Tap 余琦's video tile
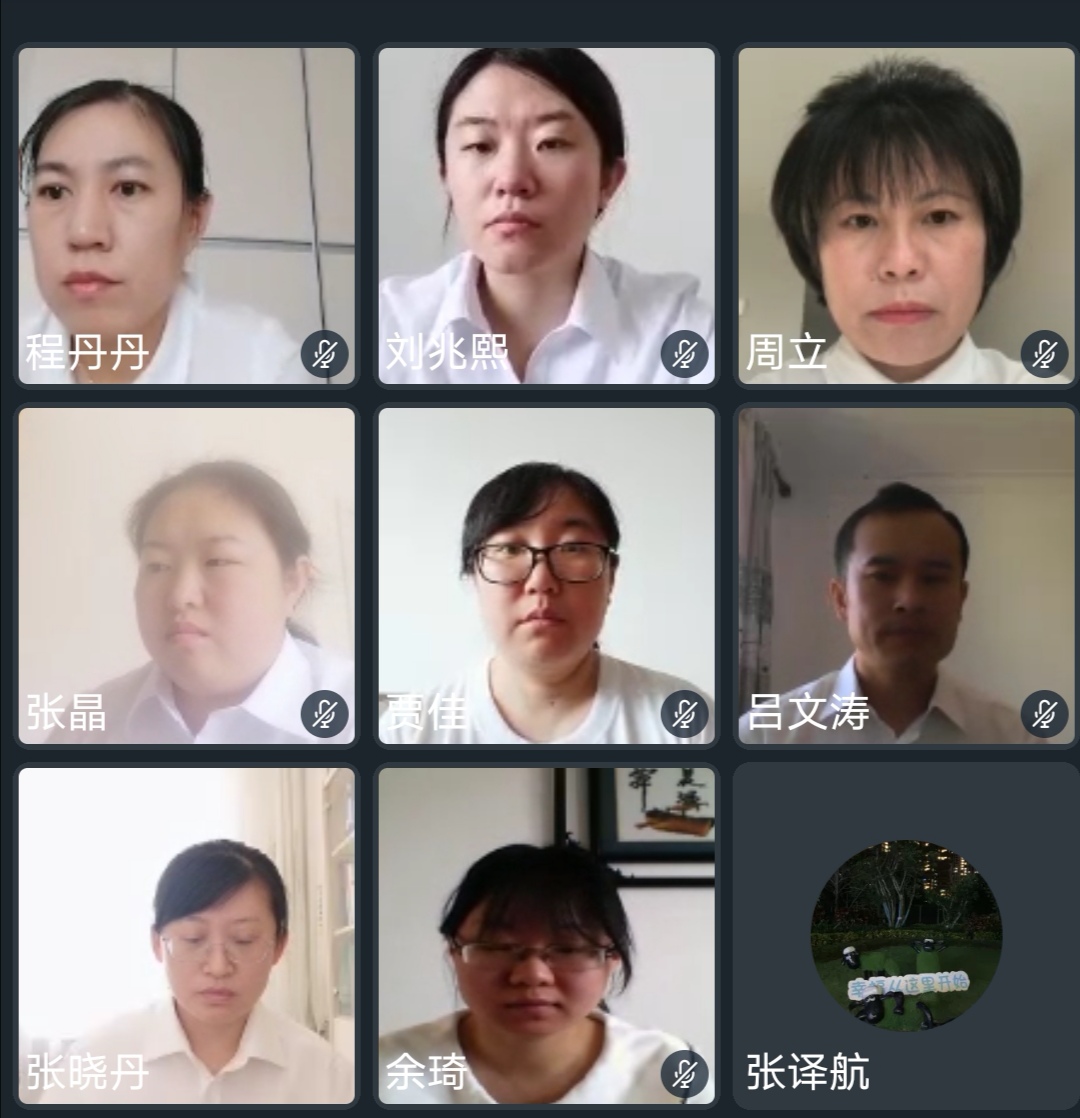The height and width of the screenshot is (1118, 1080). coord(547,935)
